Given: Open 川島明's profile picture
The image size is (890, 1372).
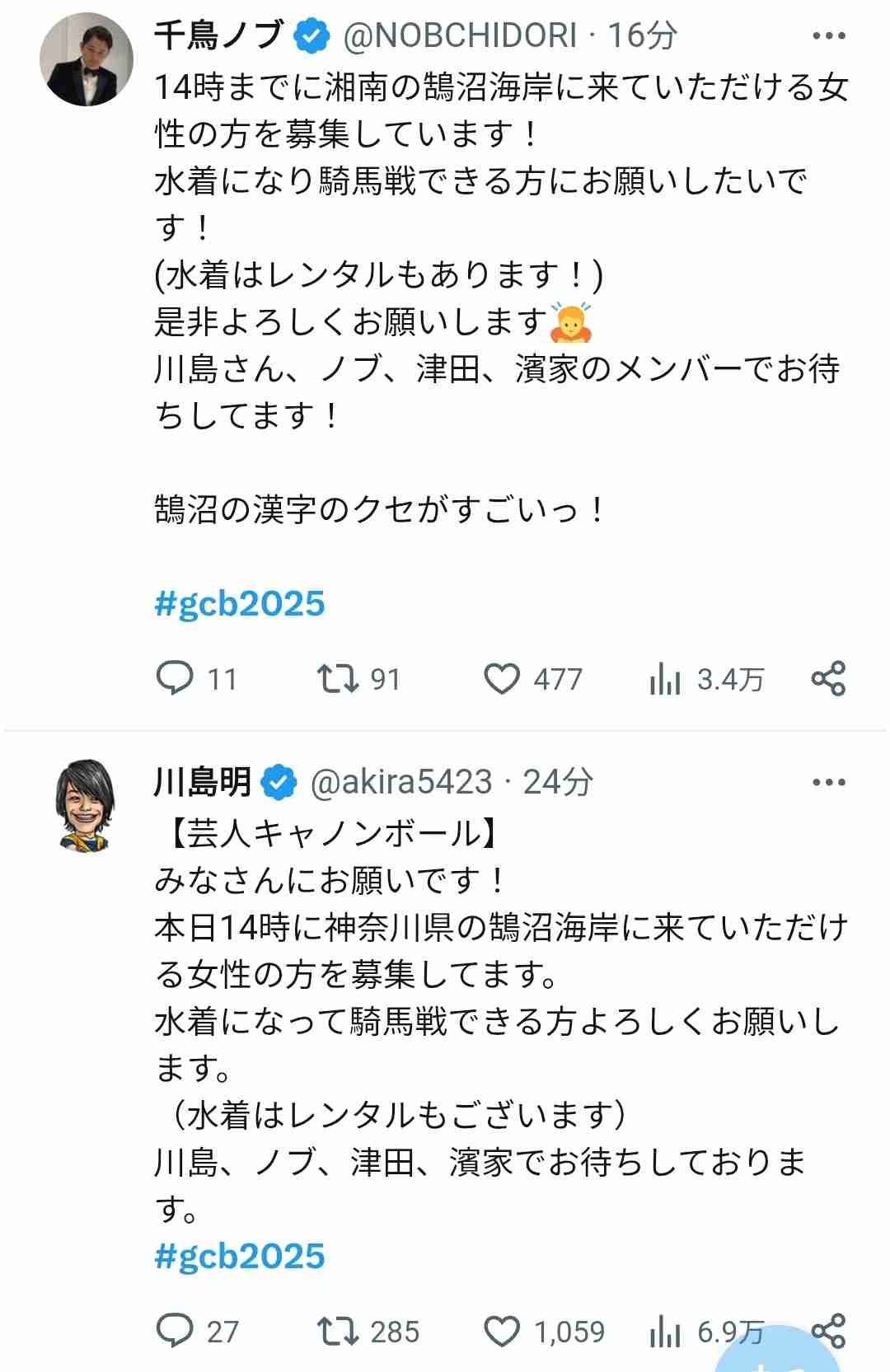Looking at the screenshot, I should click(x=87, y=805).
